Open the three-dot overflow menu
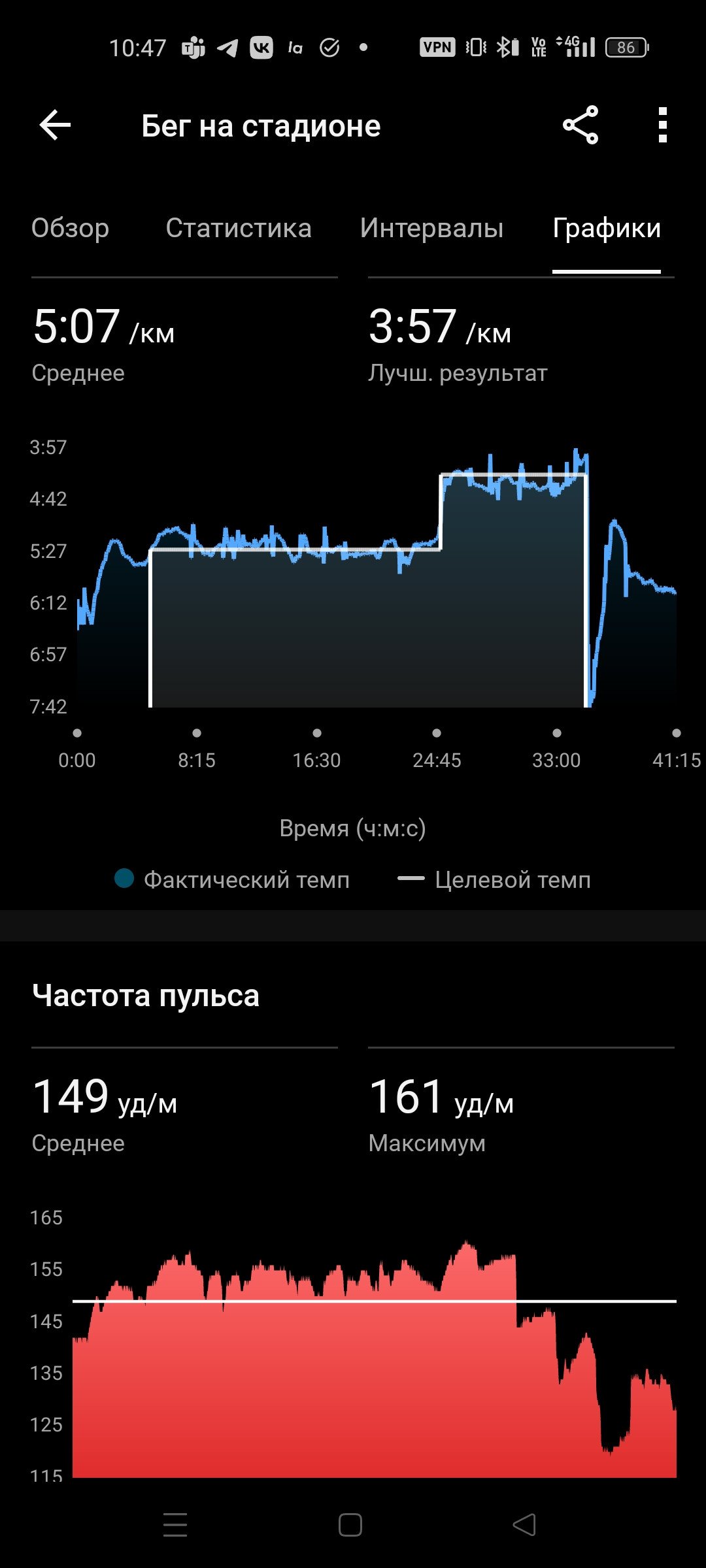 (663, 125)
